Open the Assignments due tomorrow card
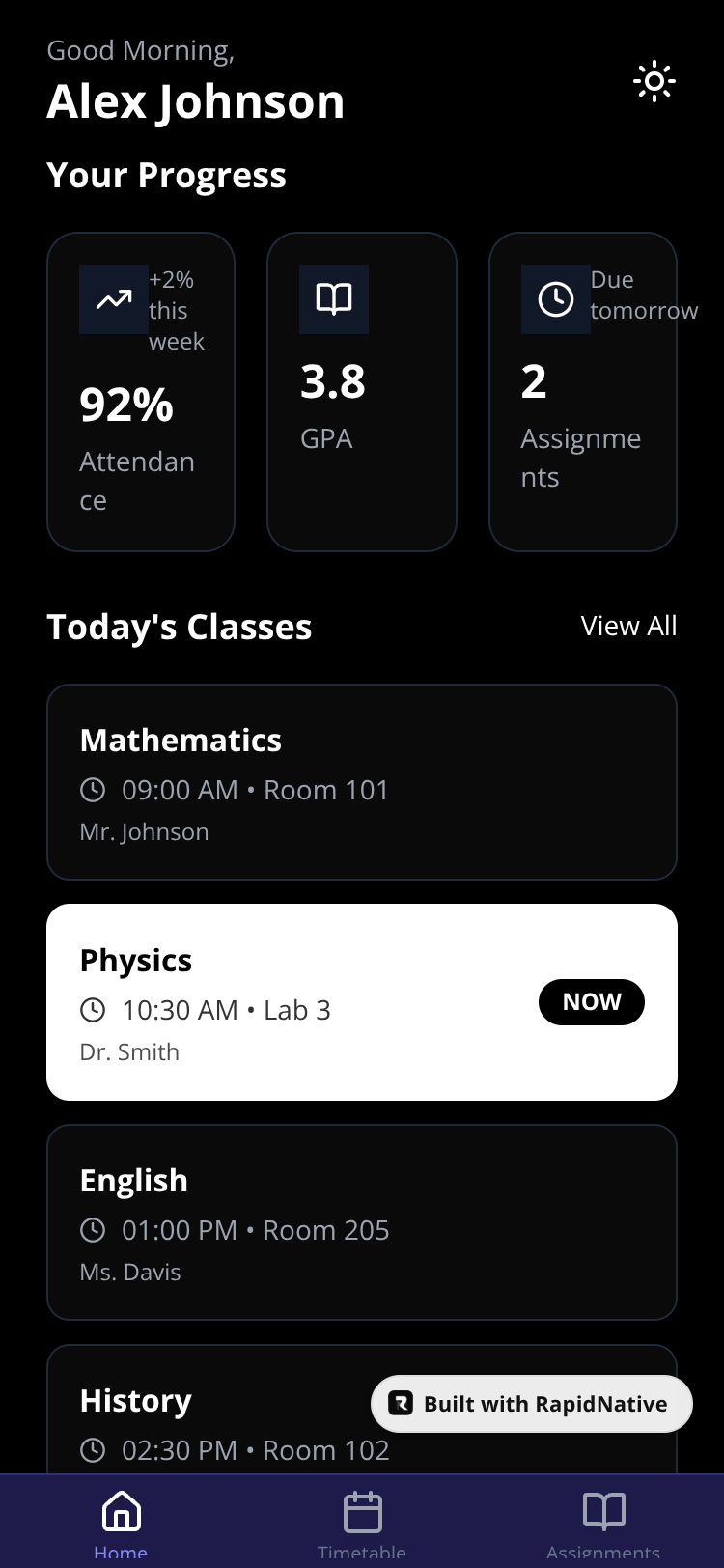The width and height of the screenshot is (724, 1568). point(582,392)
